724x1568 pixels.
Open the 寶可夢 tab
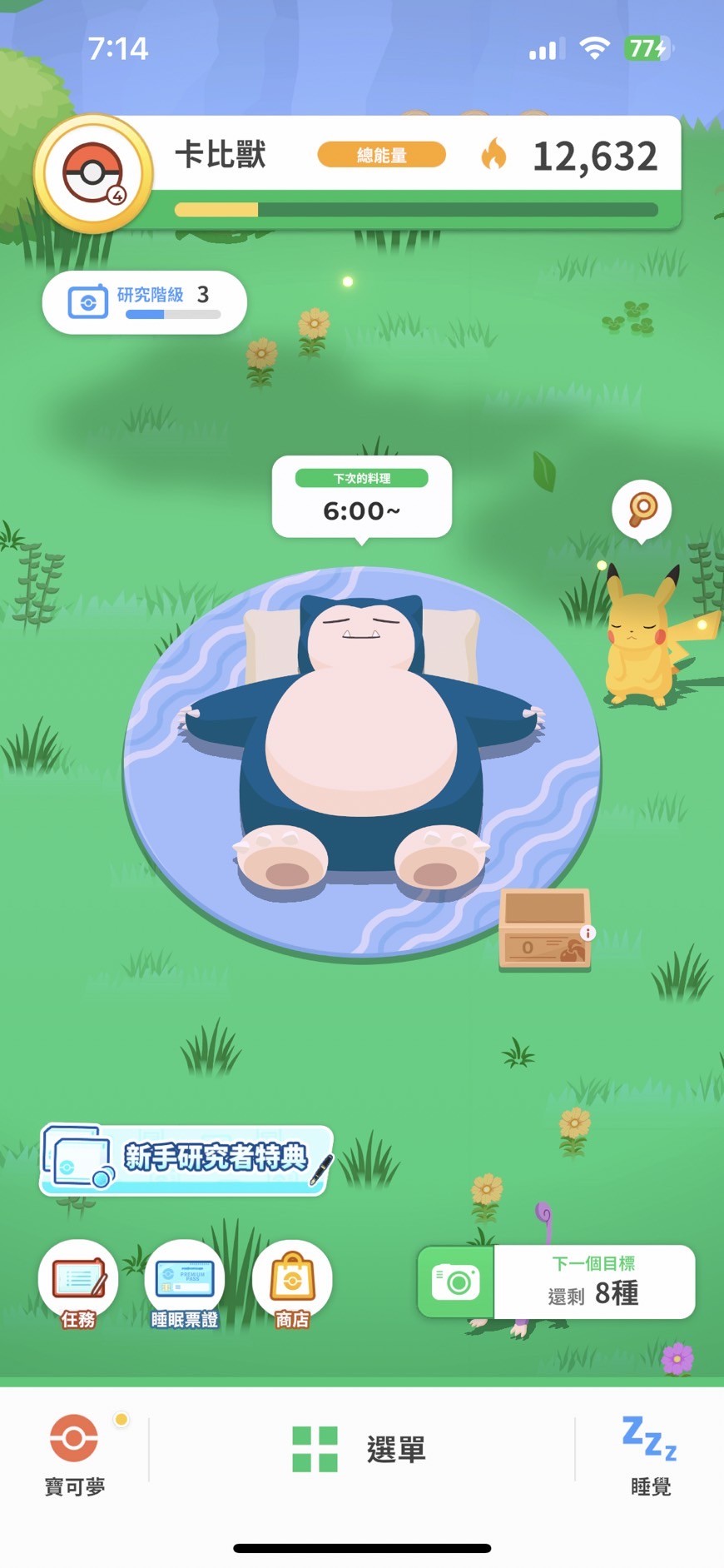click(75, 1452)
